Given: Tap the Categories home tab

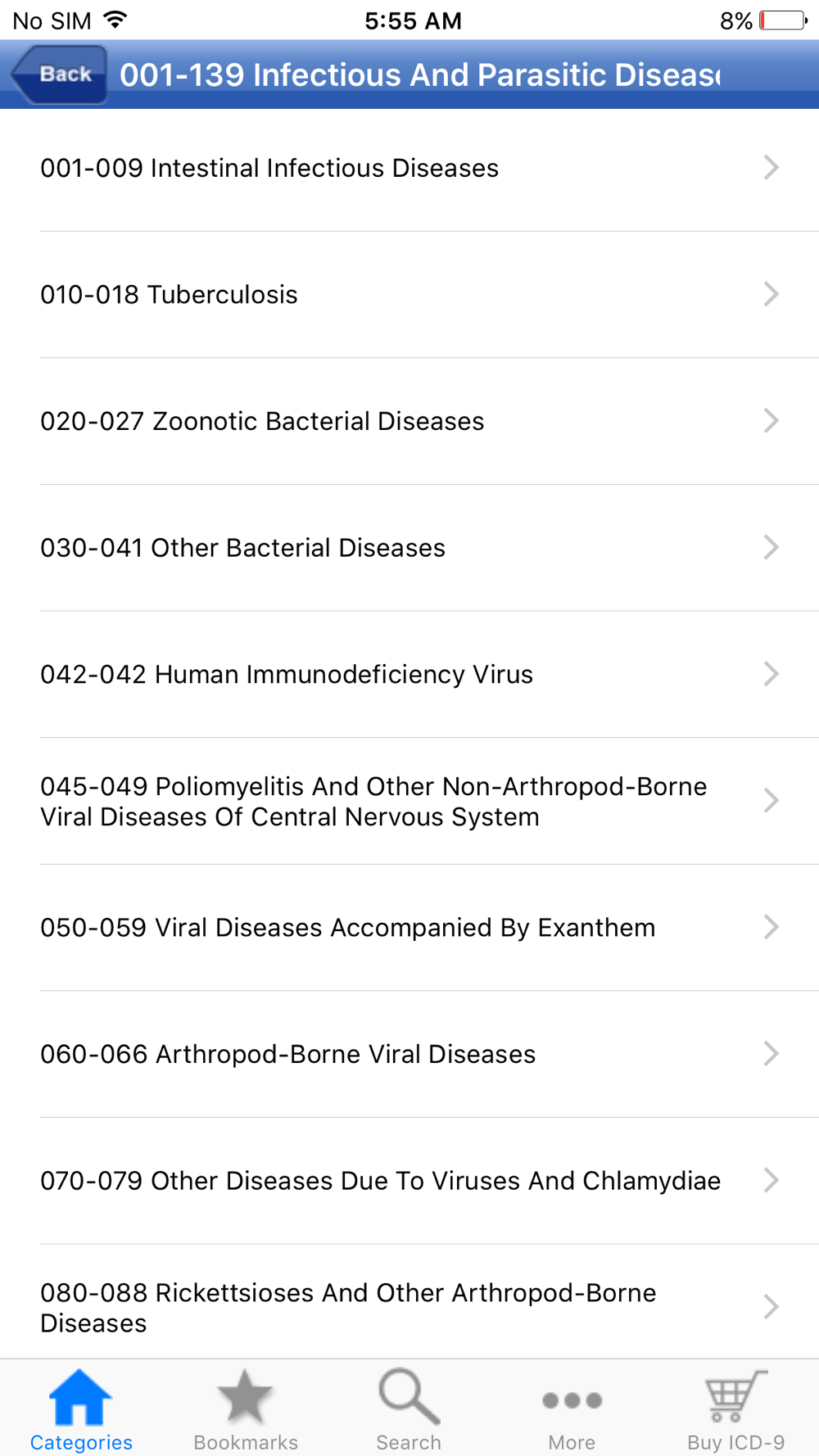Looking at the screenshot, I should [x=81, y=1409].
